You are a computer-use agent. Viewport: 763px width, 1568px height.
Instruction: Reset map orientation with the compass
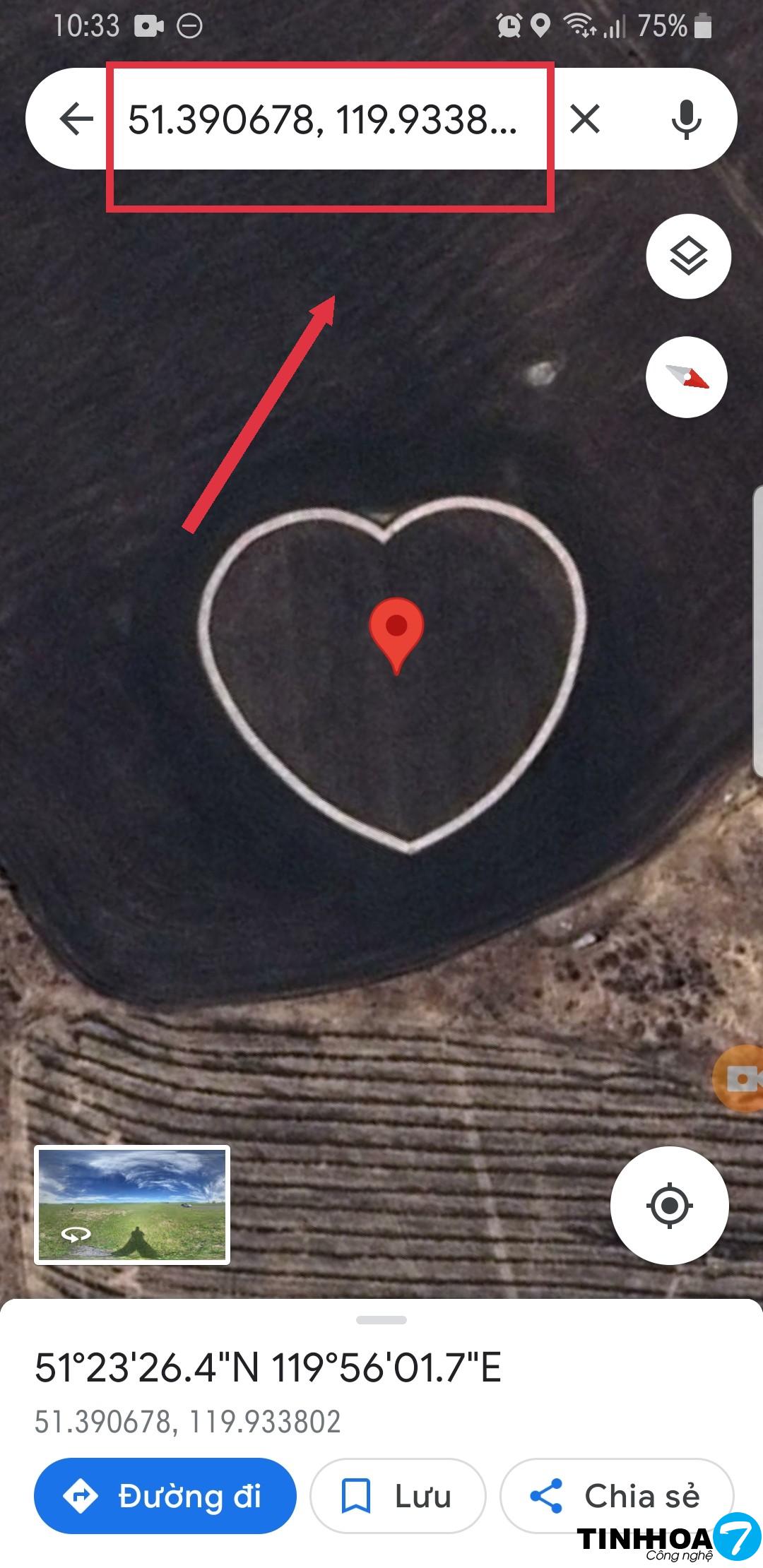[x=687, y=377]
